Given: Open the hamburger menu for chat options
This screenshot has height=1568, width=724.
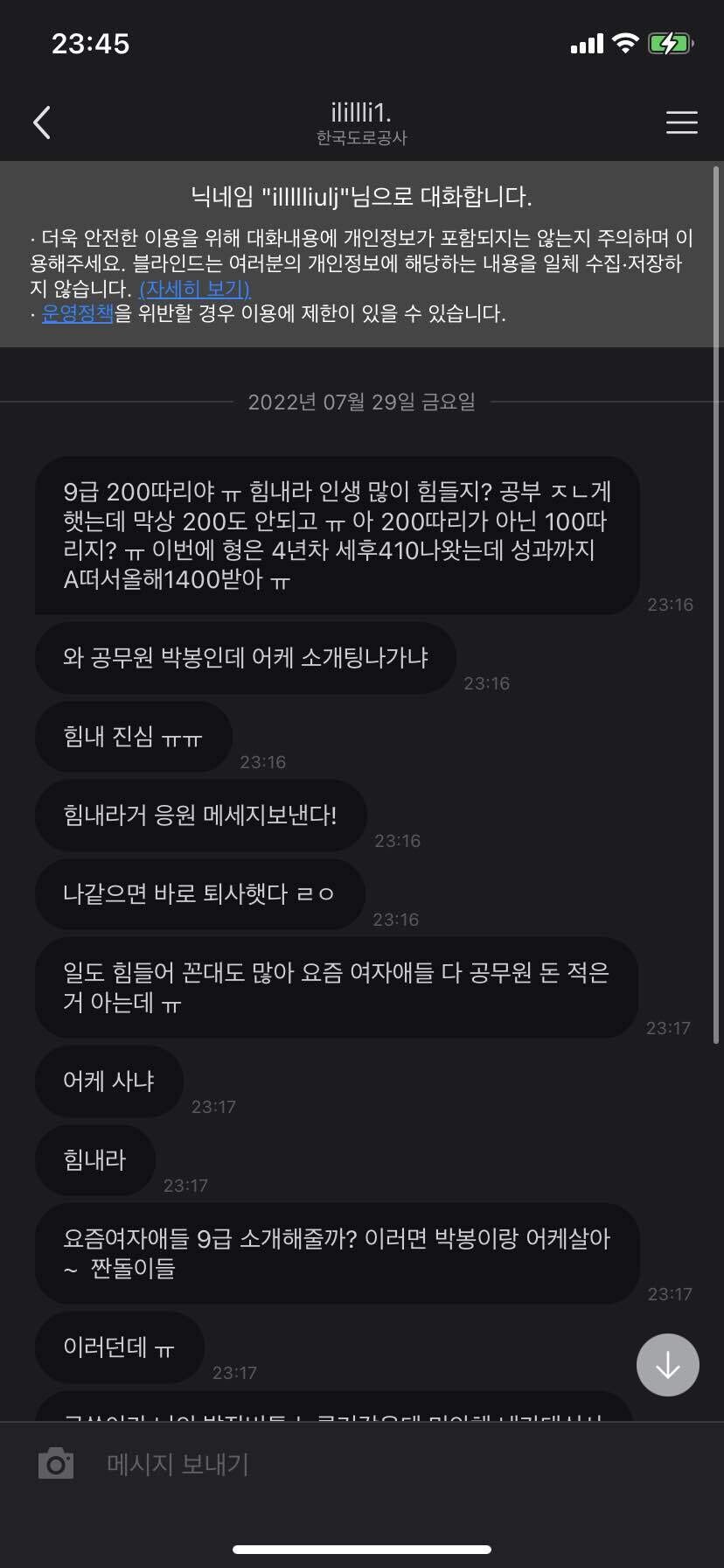Looking at the screenshot, I should [681, 122].
